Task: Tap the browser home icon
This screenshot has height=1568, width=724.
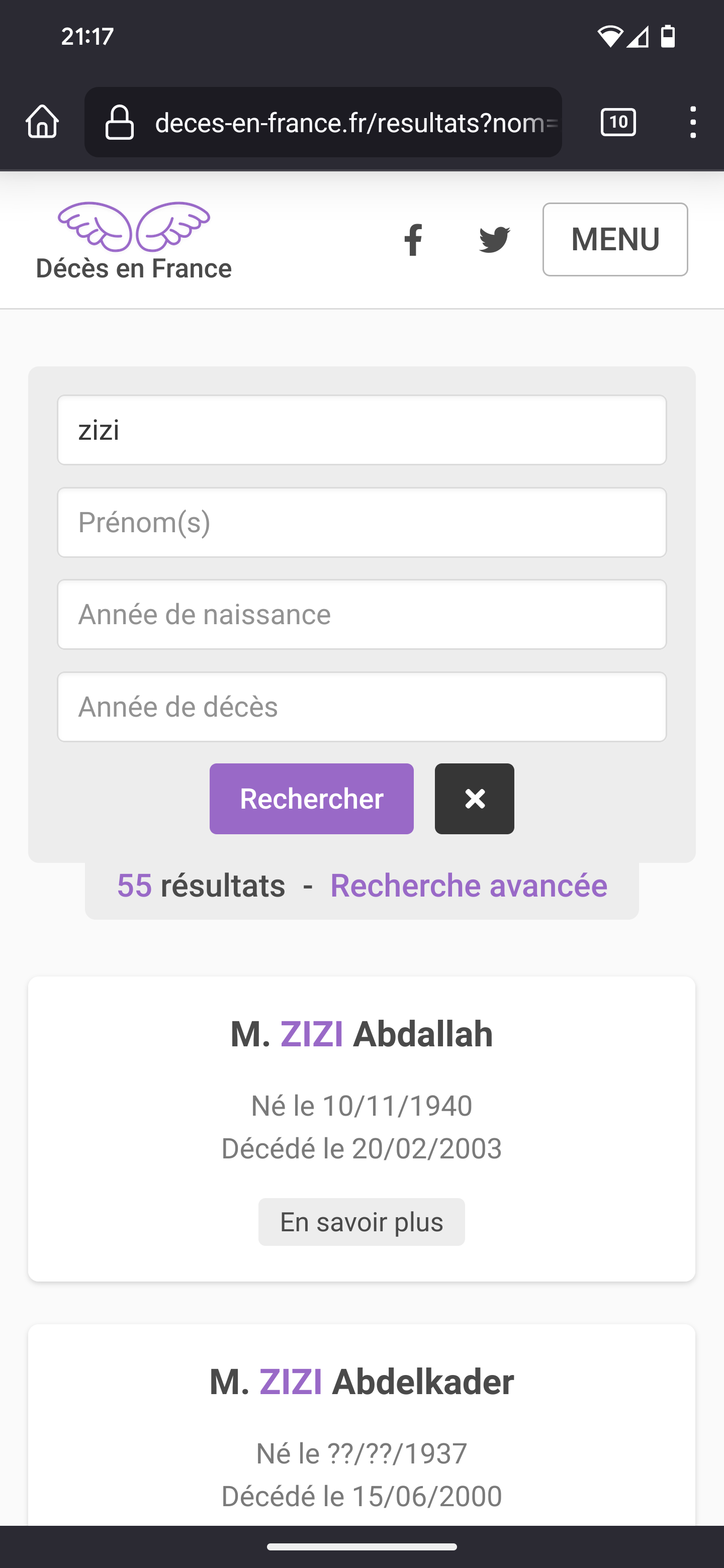Action: coord(42,122)
